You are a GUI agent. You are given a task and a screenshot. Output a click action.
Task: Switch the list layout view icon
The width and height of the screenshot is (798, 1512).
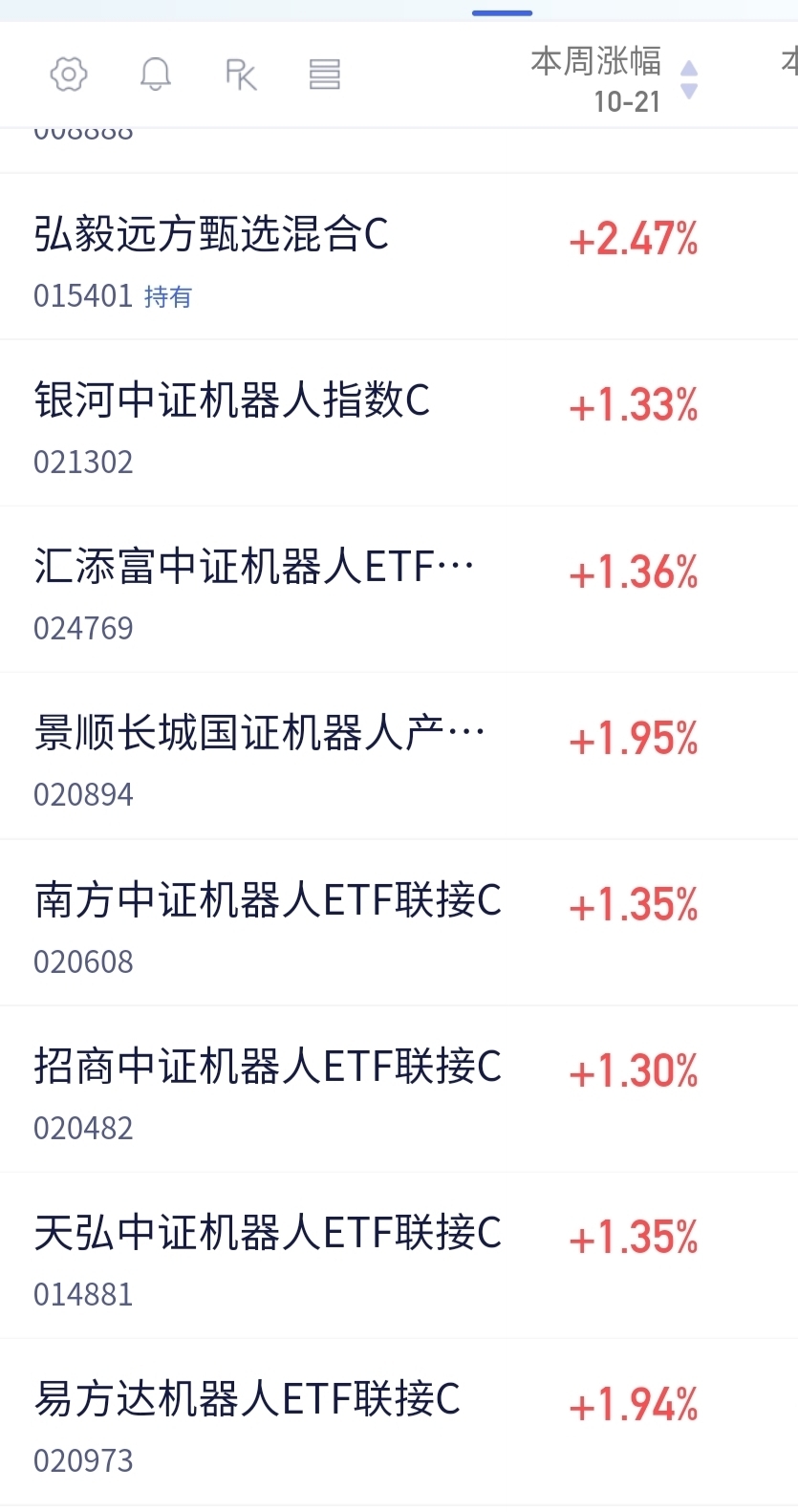(325, 75)
